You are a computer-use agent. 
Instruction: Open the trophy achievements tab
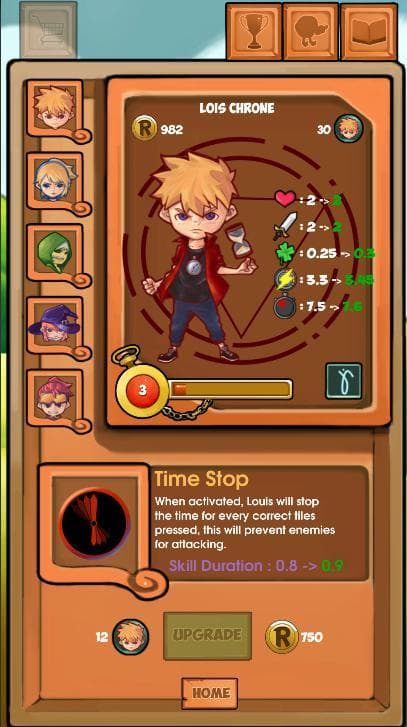point(254,31)
